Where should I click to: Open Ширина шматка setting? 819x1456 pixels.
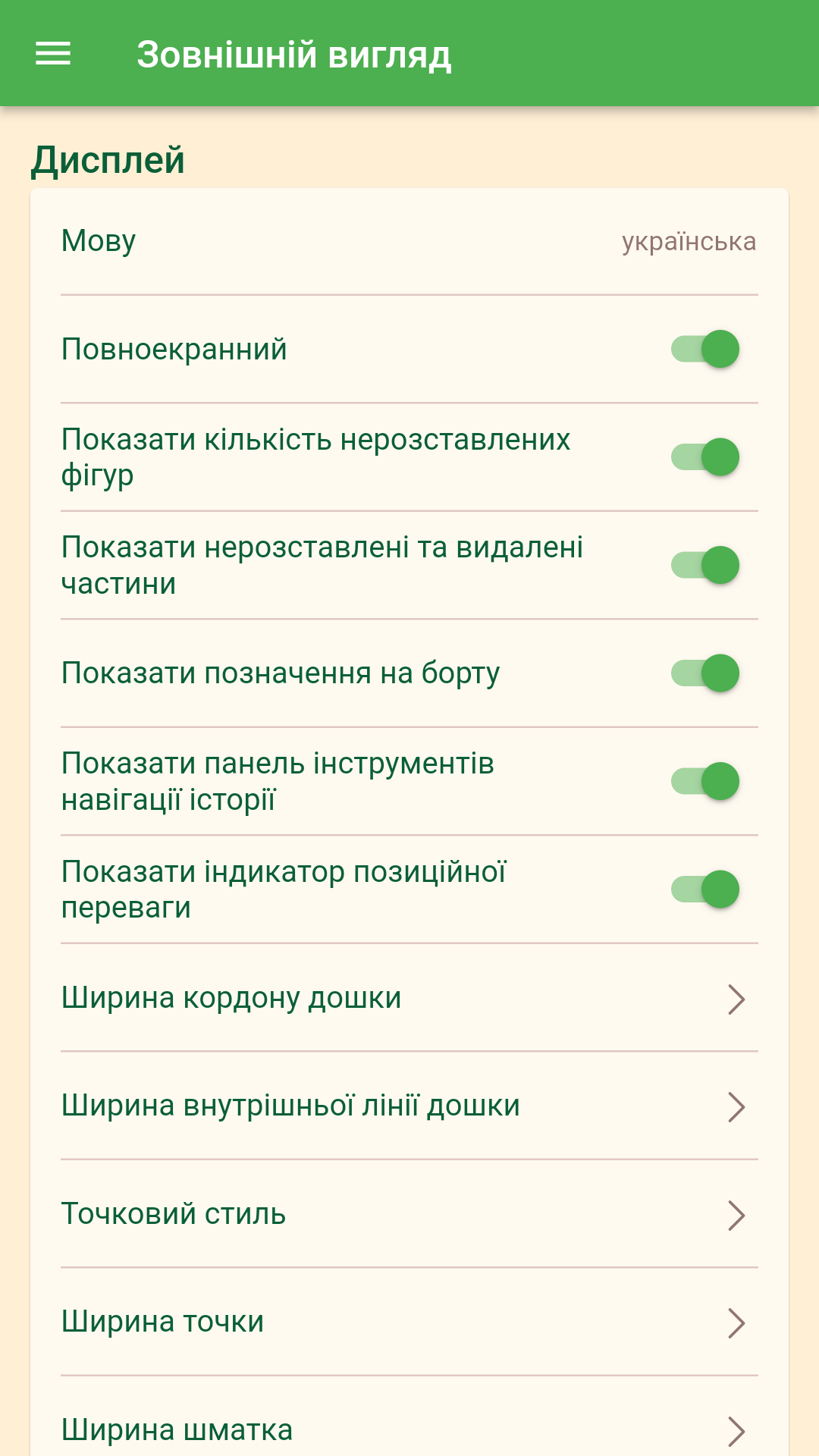point(409,1429)
